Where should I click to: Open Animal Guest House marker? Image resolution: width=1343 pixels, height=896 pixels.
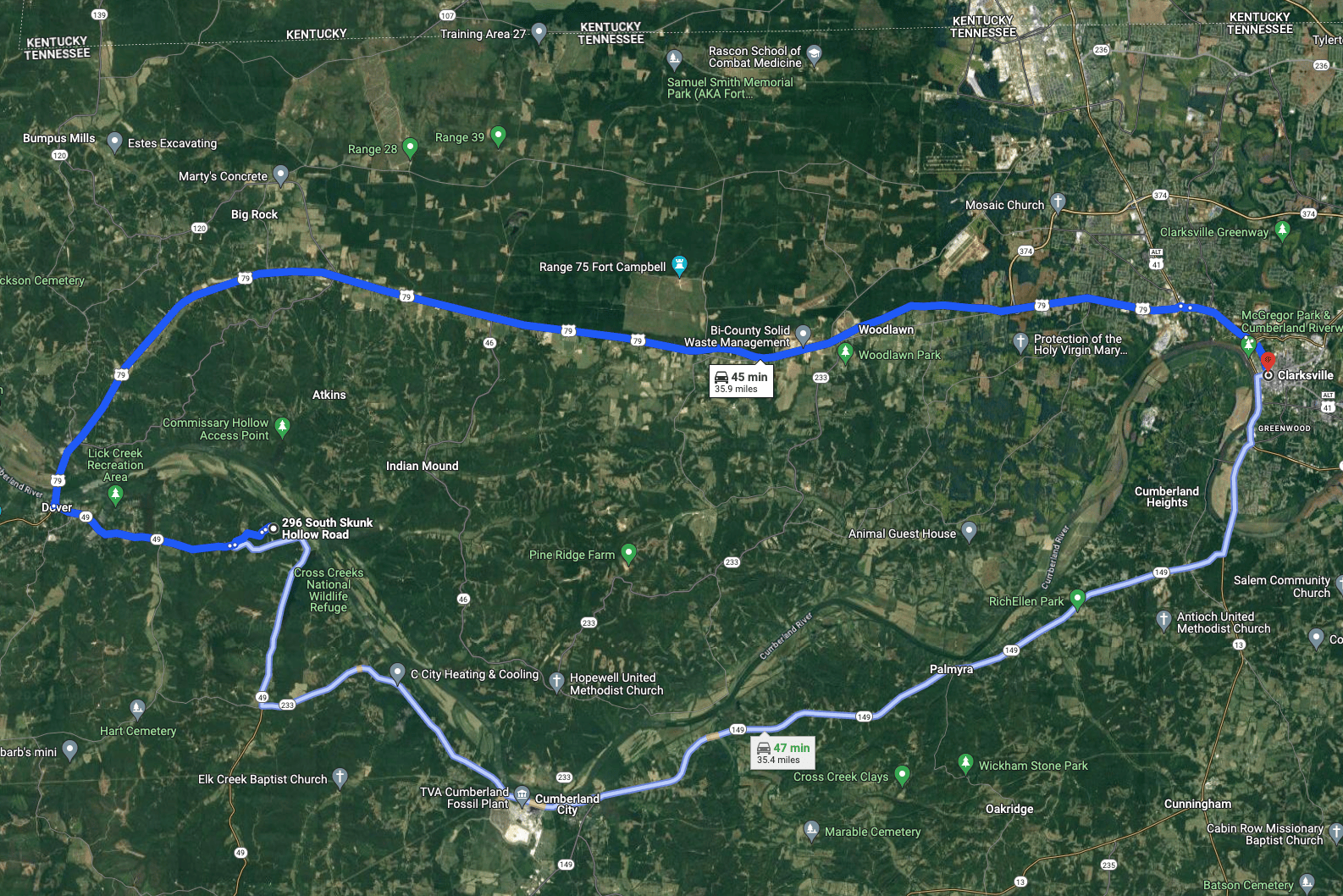coord(970,531)
